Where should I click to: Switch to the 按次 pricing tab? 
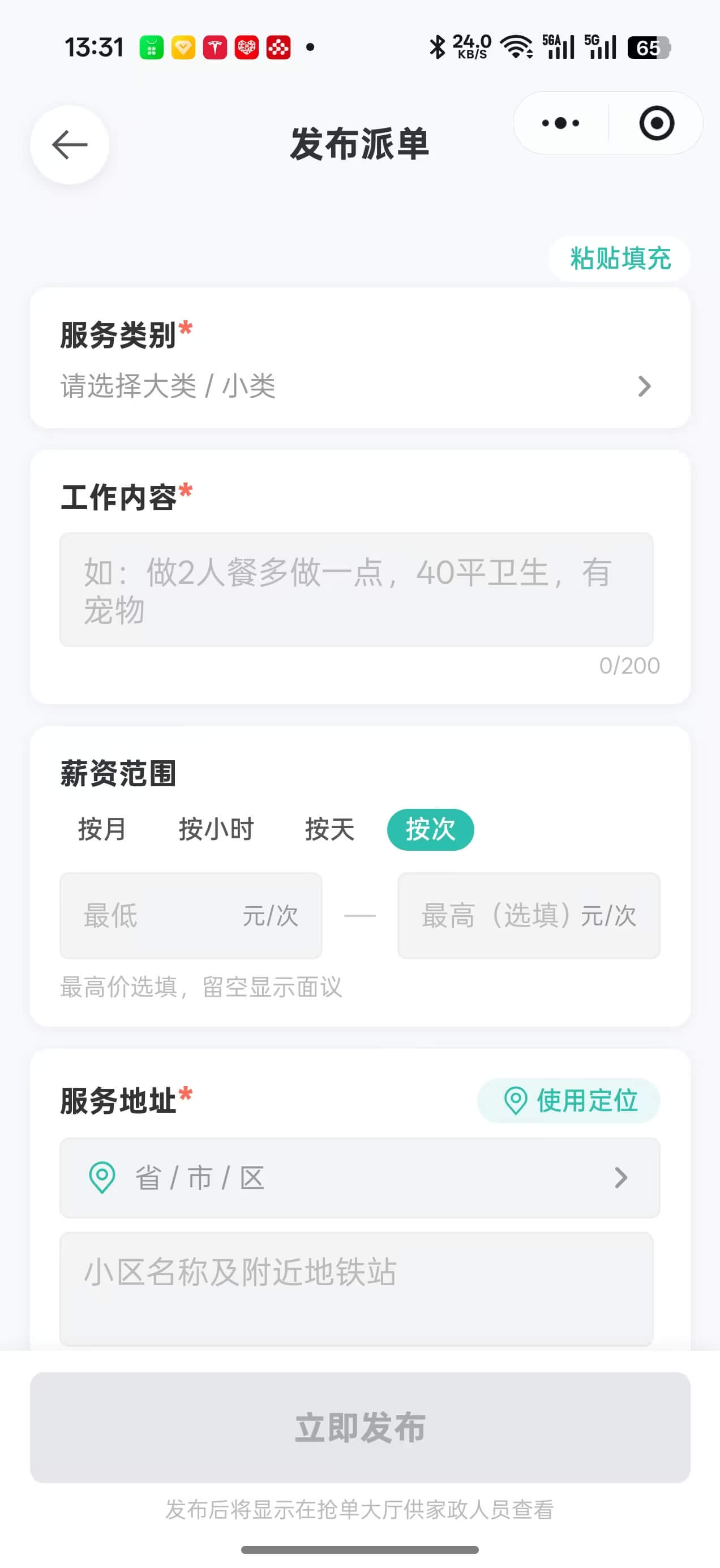tap(430, 829)
